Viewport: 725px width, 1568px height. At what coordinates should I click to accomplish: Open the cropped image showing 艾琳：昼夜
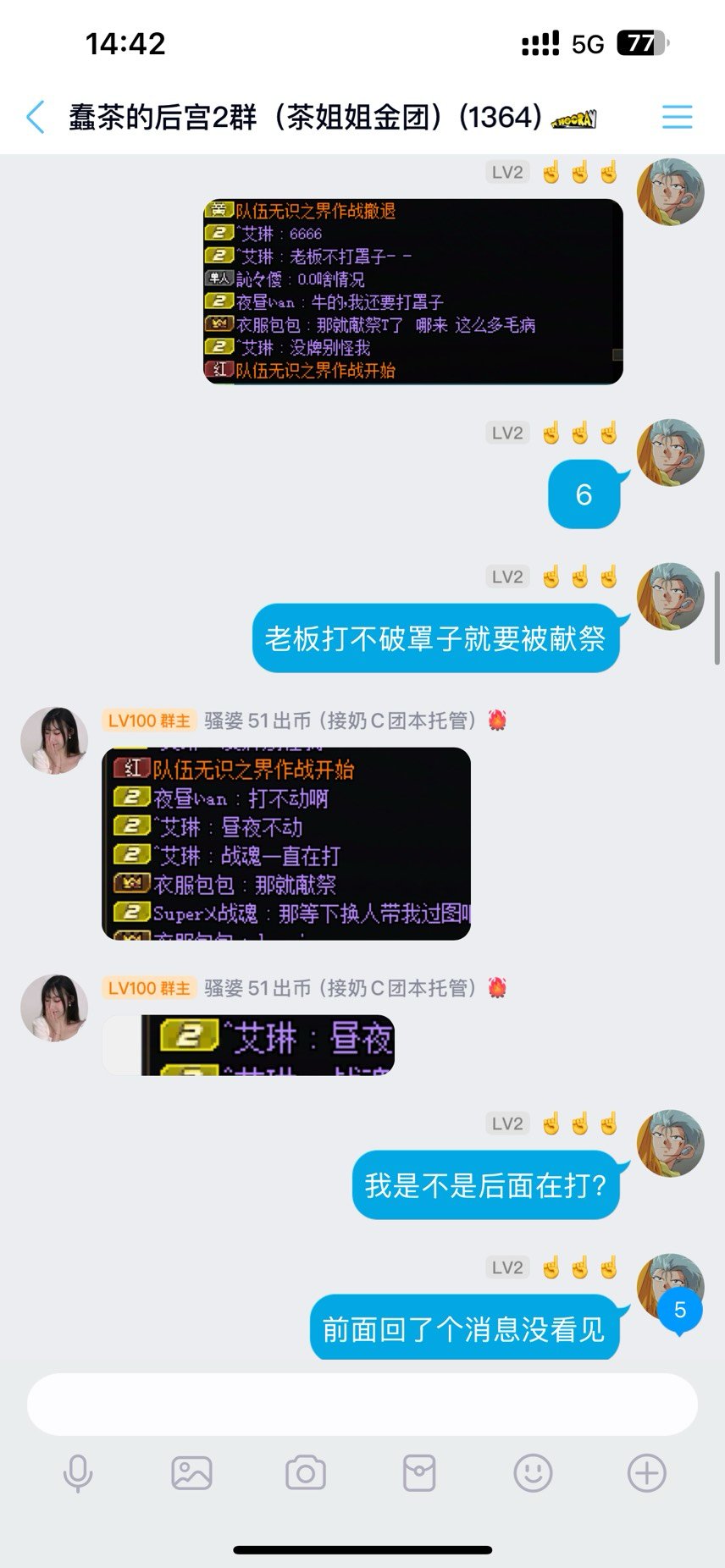click(x=249, y=1045)
